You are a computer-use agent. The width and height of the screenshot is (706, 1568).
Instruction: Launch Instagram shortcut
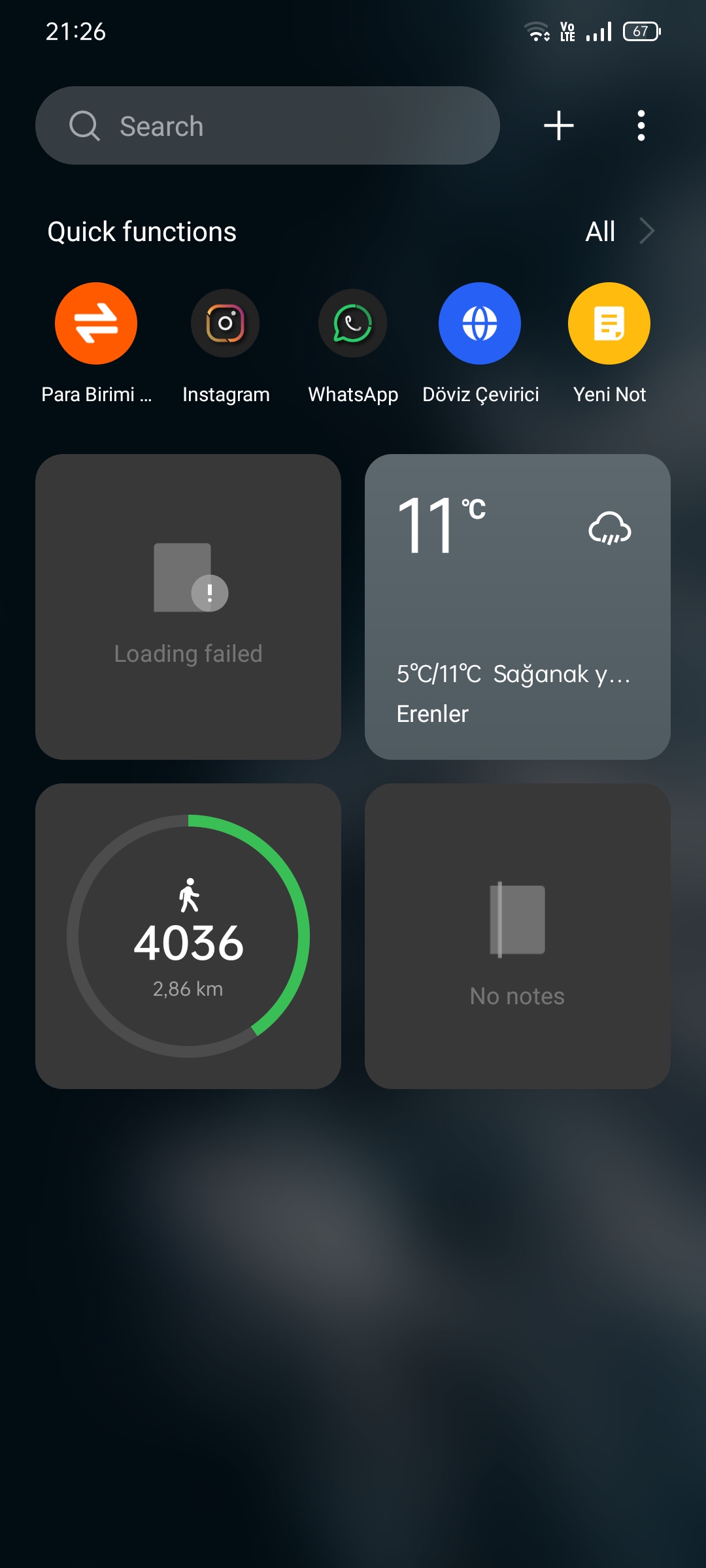point(226,323)
